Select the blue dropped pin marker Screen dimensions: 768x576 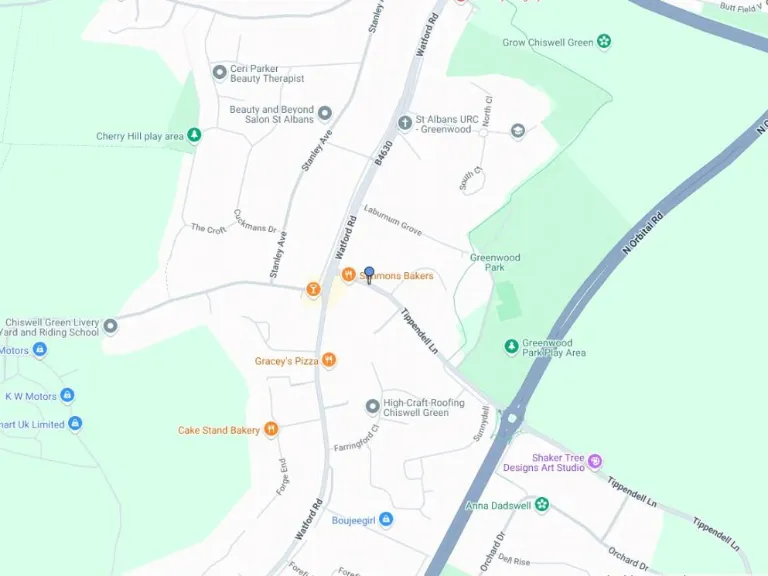tap(369, 275)
